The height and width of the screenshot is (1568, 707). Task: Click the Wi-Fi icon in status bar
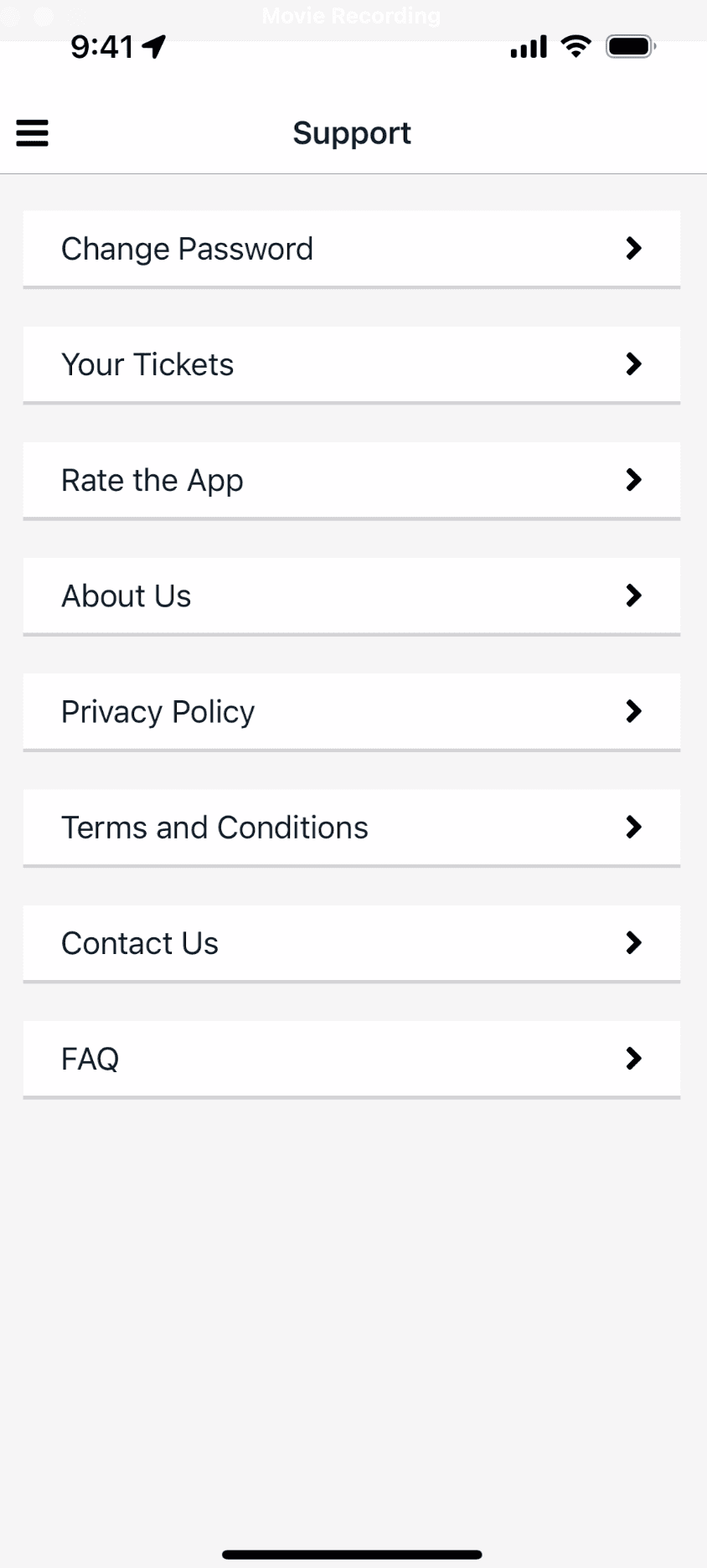575,46
